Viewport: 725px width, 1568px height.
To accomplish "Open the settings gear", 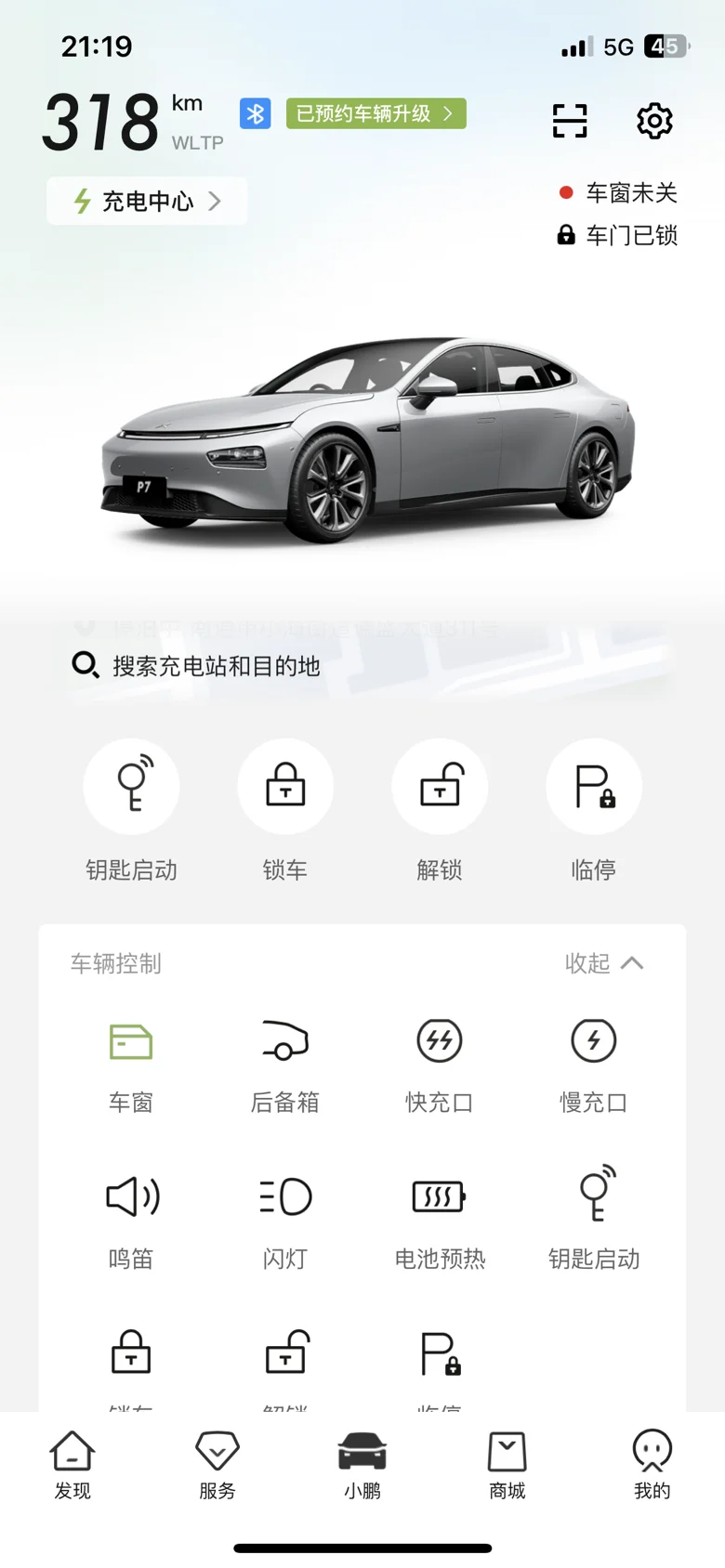I will [654, 121].
